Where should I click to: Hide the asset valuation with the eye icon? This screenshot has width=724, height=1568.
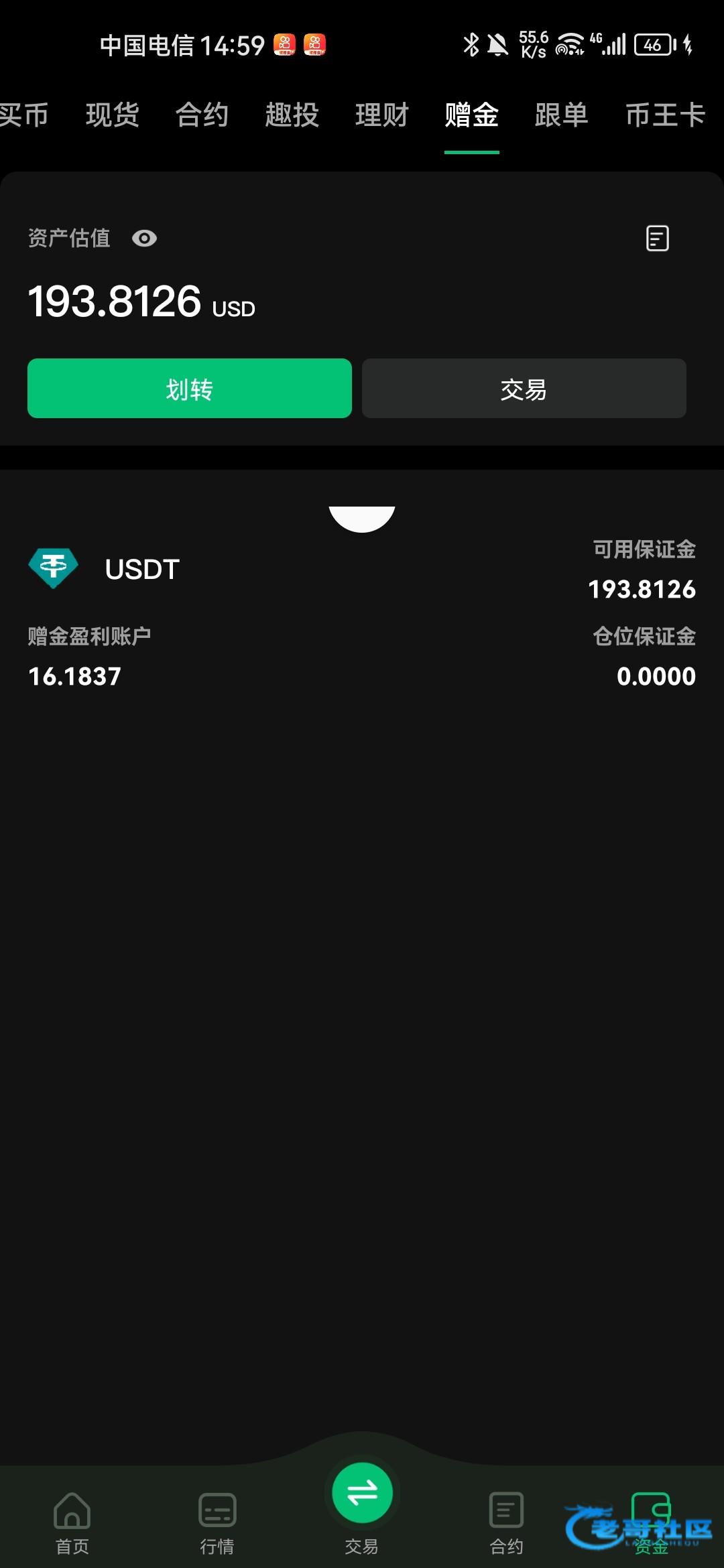coord(144,239)
